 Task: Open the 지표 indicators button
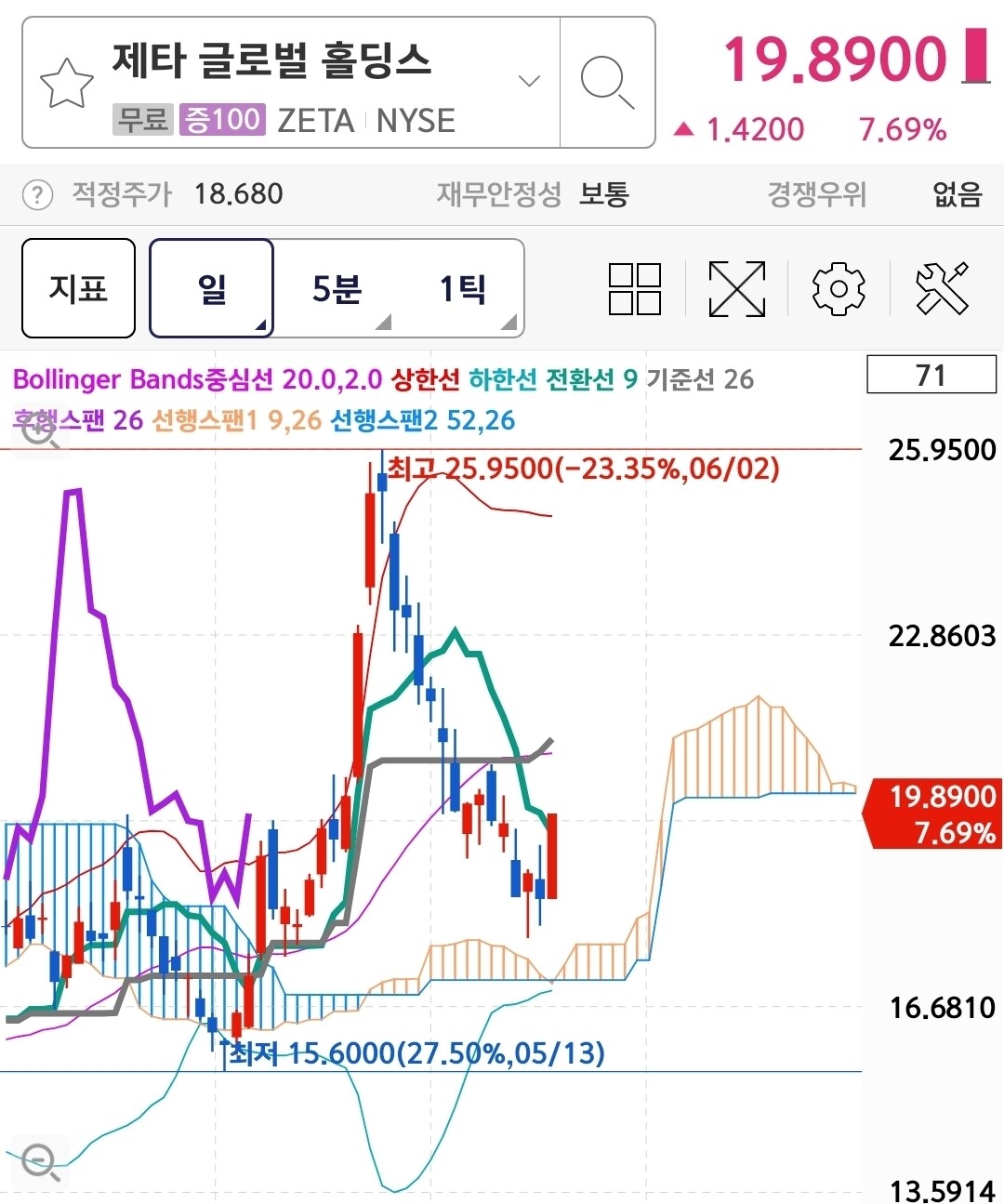(x=78, y=288)
